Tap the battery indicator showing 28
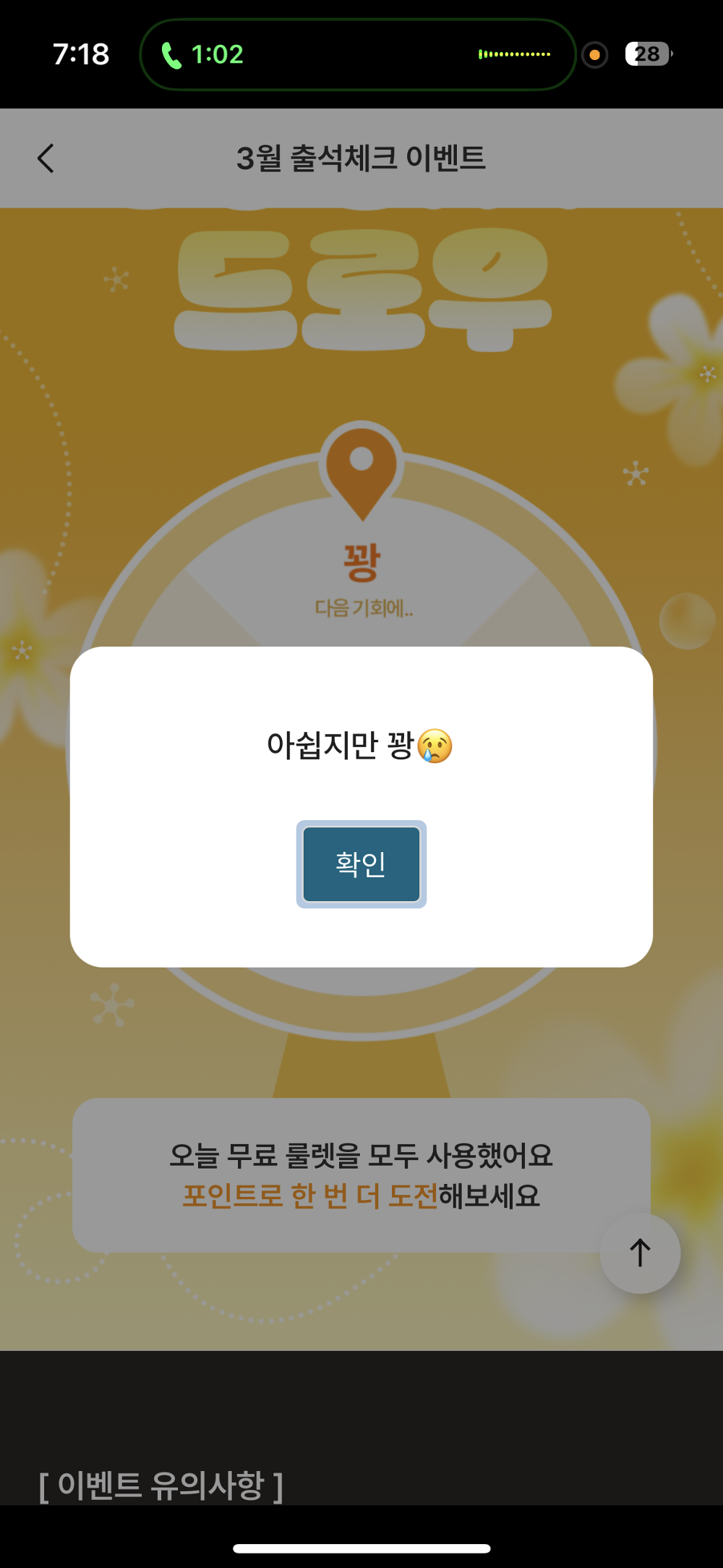 point(646,54)
